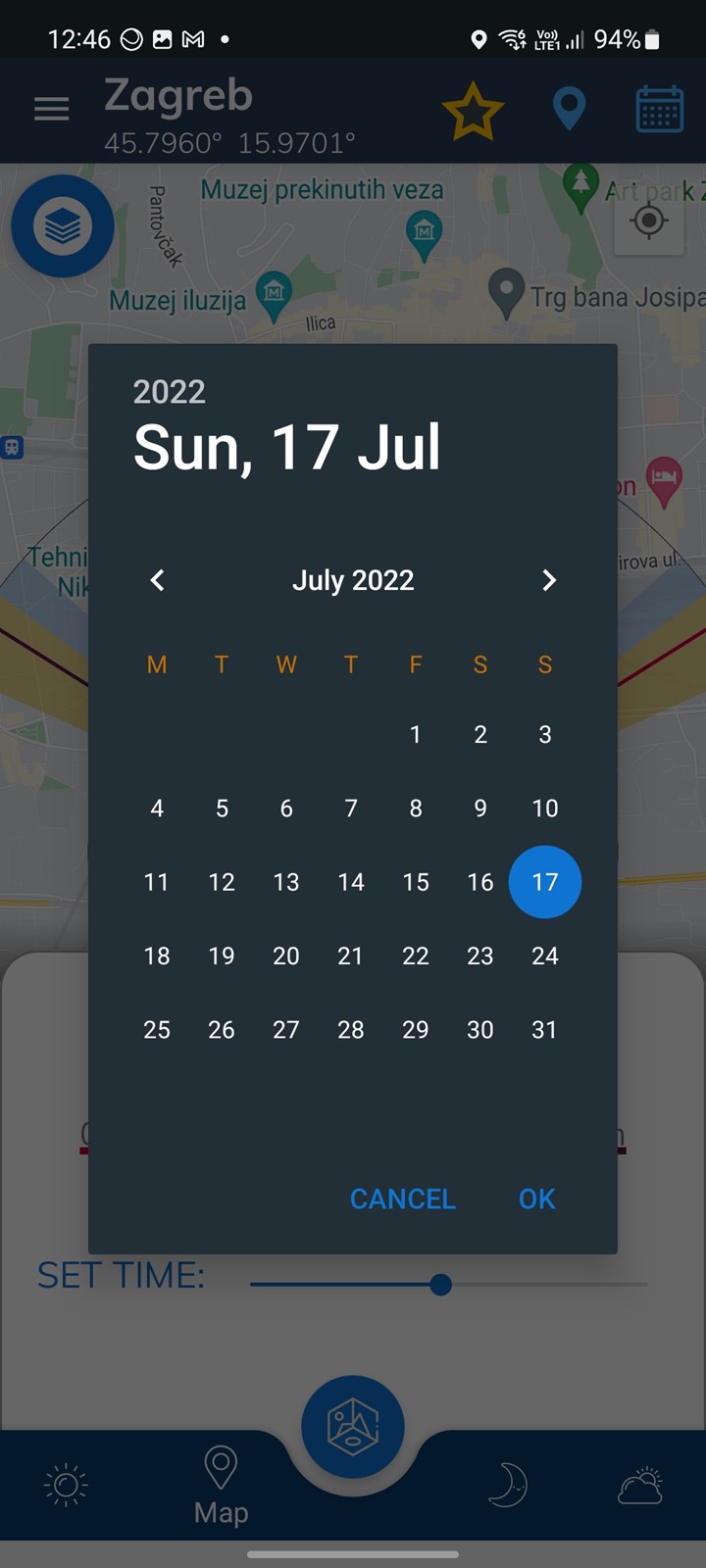Tap day 20 in July 2022

pyautogui.click(x=286, y=955)
